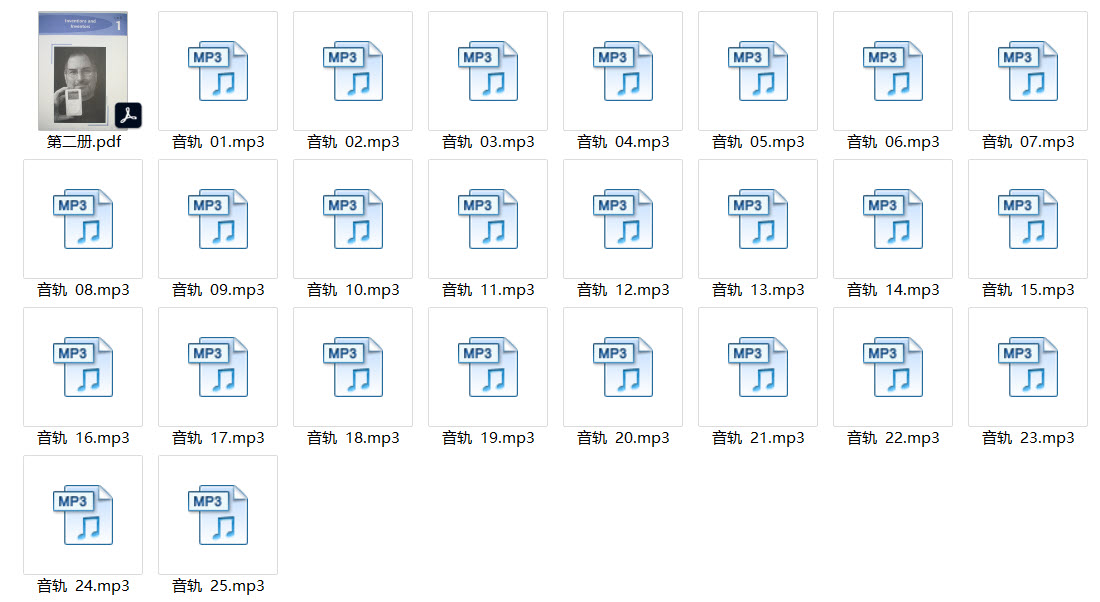Select 音轨 23.mp3
The image size is (1100, 602).
[x=1028, y=368]
